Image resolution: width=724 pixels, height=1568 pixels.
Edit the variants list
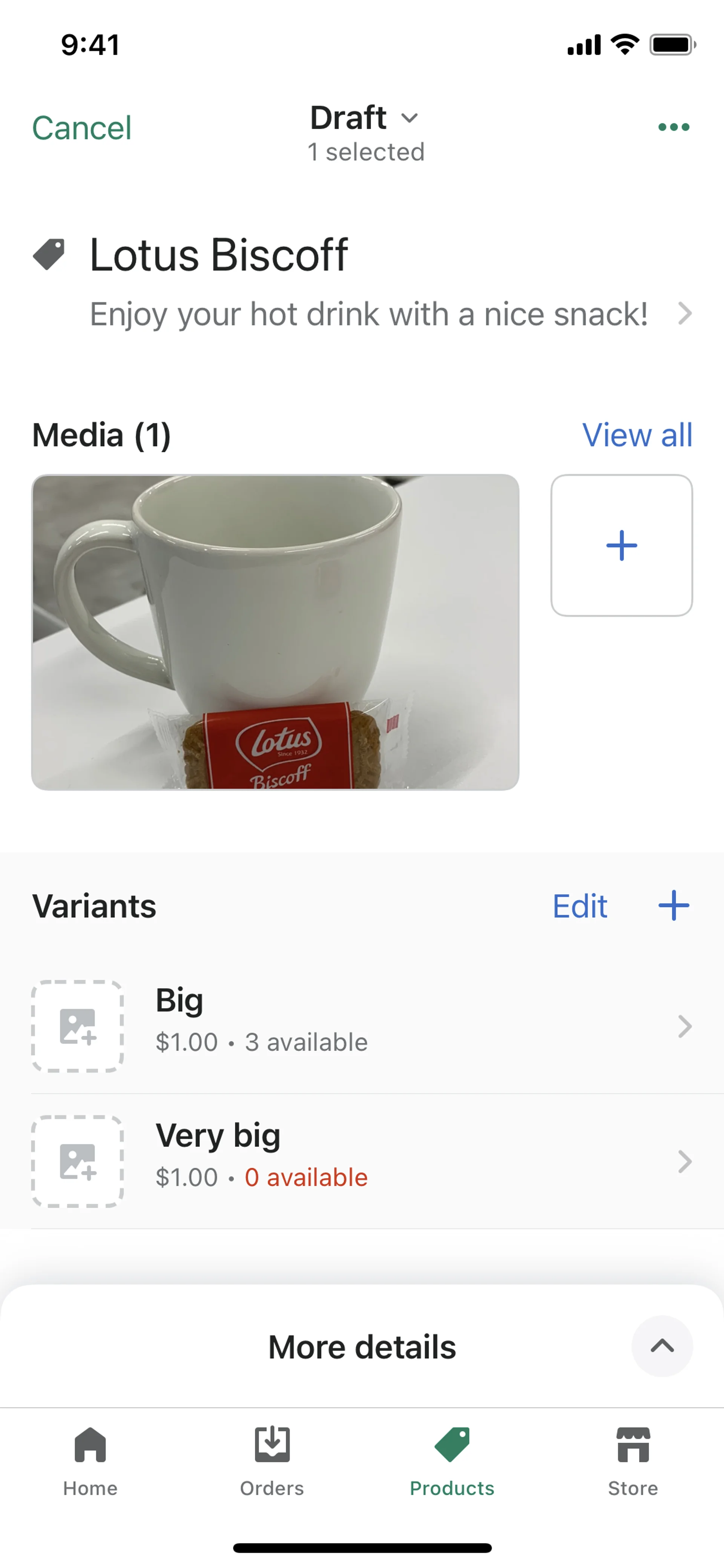point(579,906)
